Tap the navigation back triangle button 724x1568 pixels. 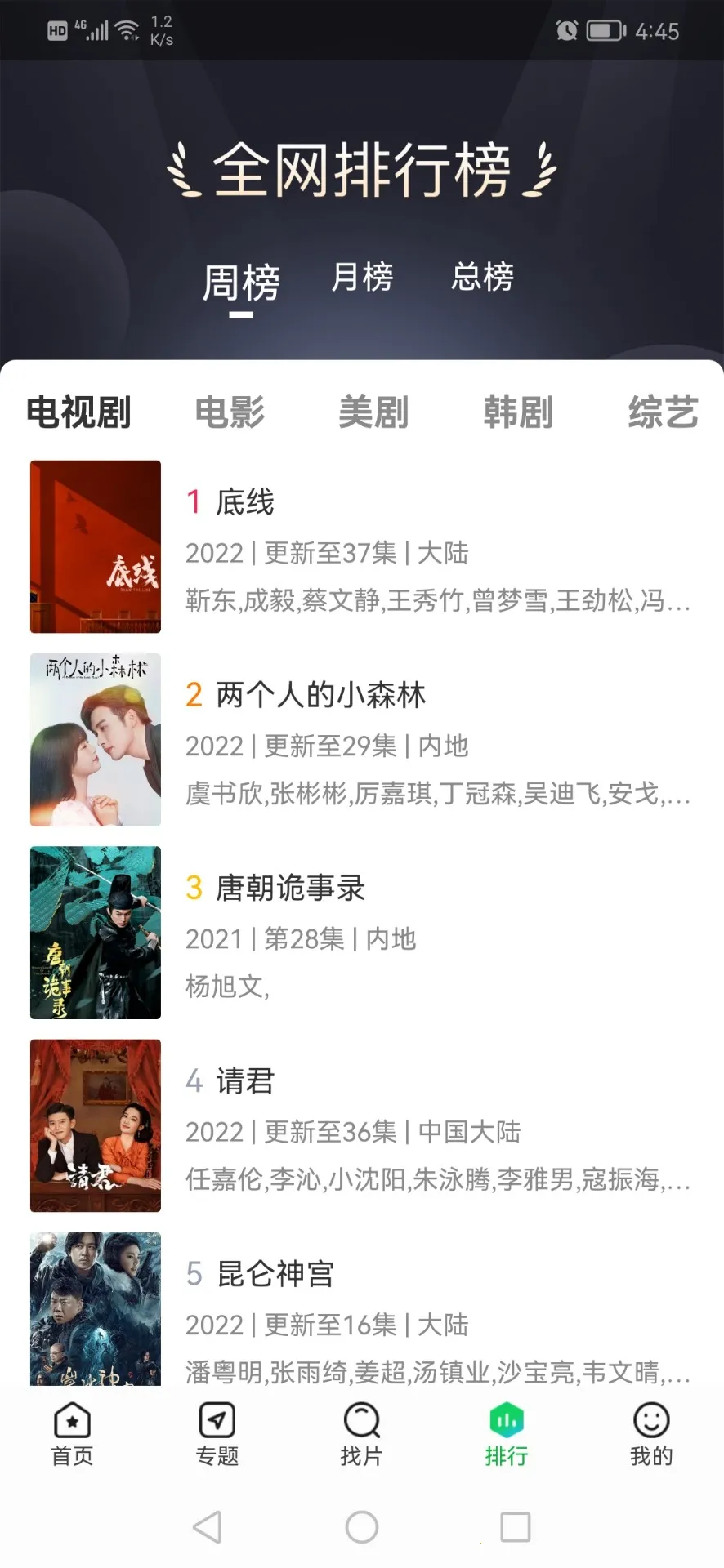[207, 1526]
